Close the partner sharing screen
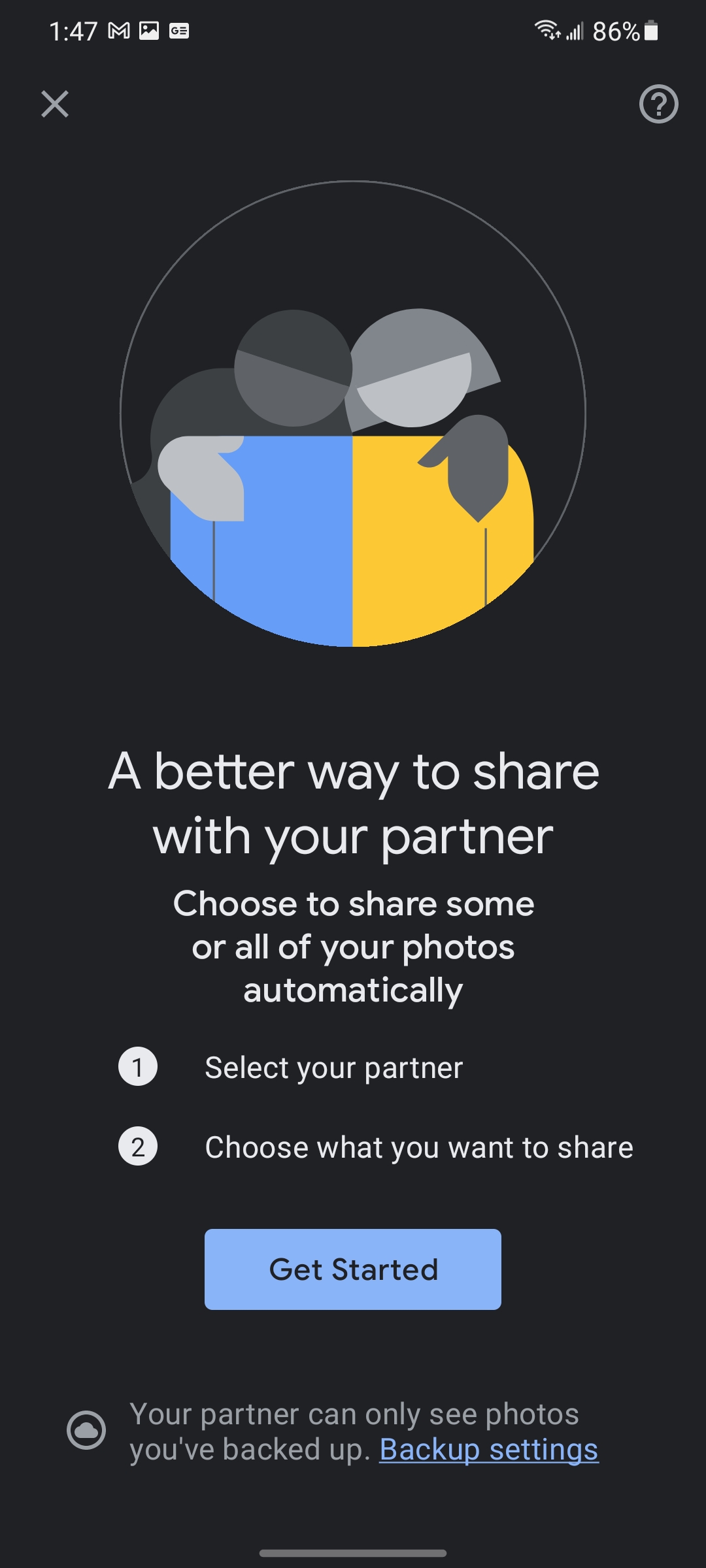Image resolution: width=706 pixels, height=1568 pixels. pyautogui.click(x=55, y=104)
